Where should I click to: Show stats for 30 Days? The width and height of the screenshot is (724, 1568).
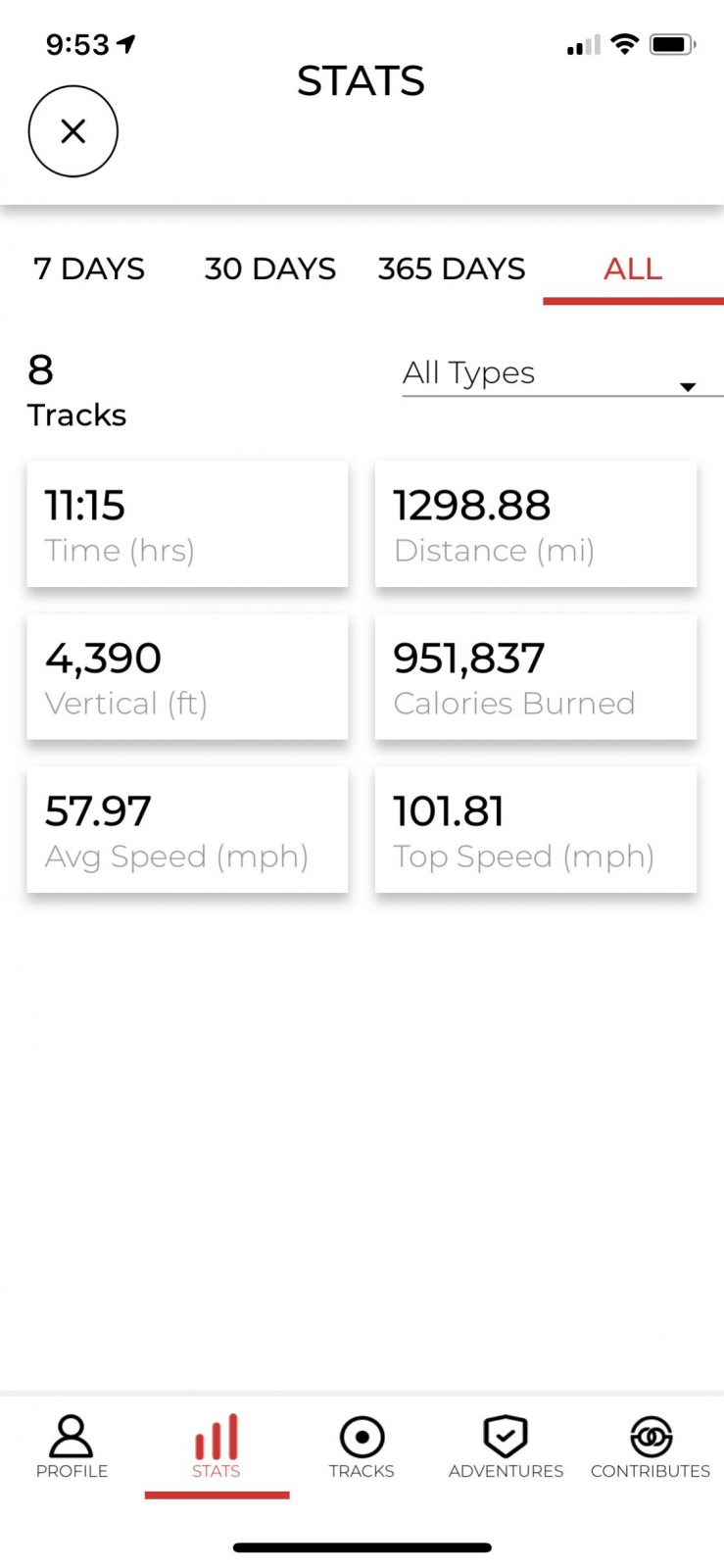(x=269, y=269)
